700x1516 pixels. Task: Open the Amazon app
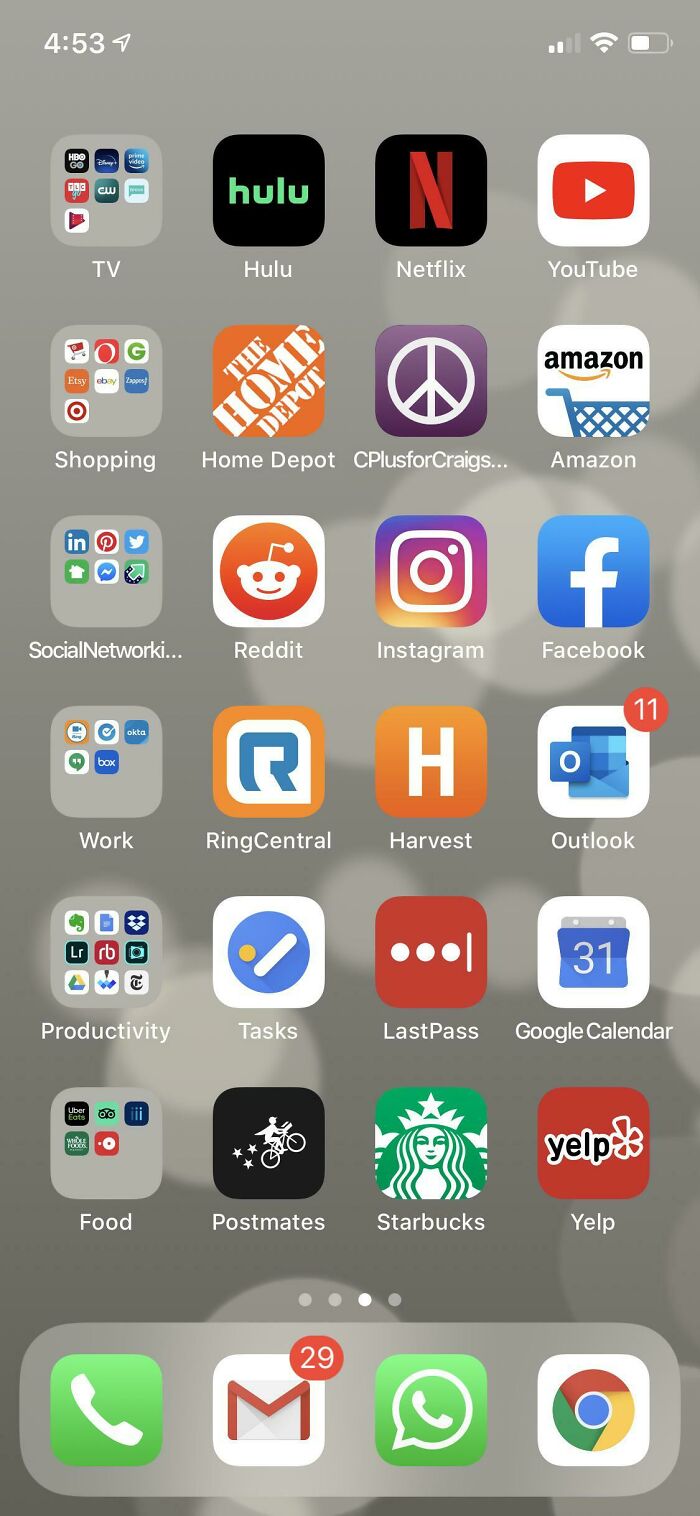coord(593,381)
